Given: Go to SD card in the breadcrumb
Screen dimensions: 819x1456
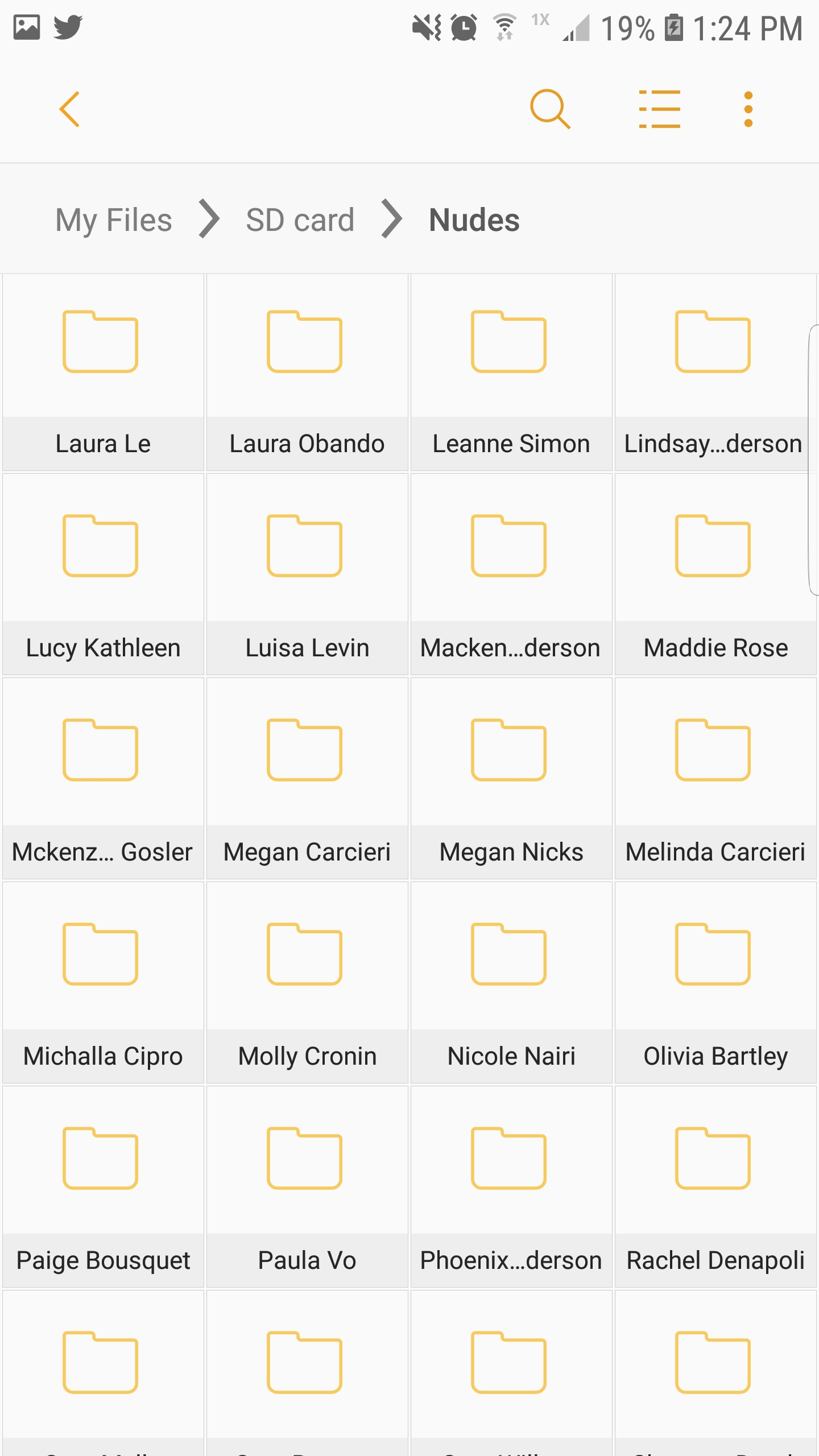Looking at the screenshot, I should click(300, 220).
